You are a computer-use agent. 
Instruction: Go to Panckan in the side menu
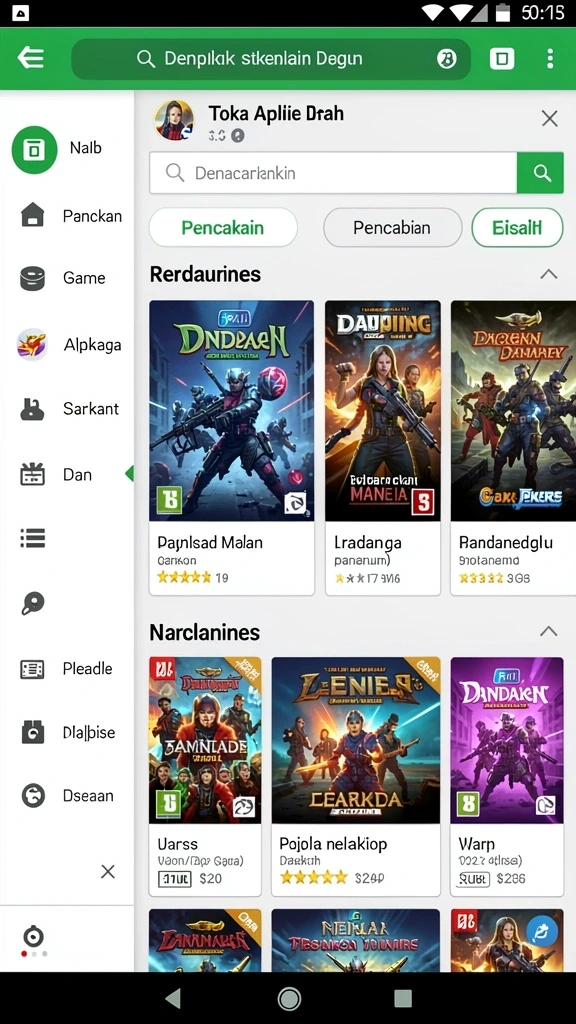tap(71, 216)
